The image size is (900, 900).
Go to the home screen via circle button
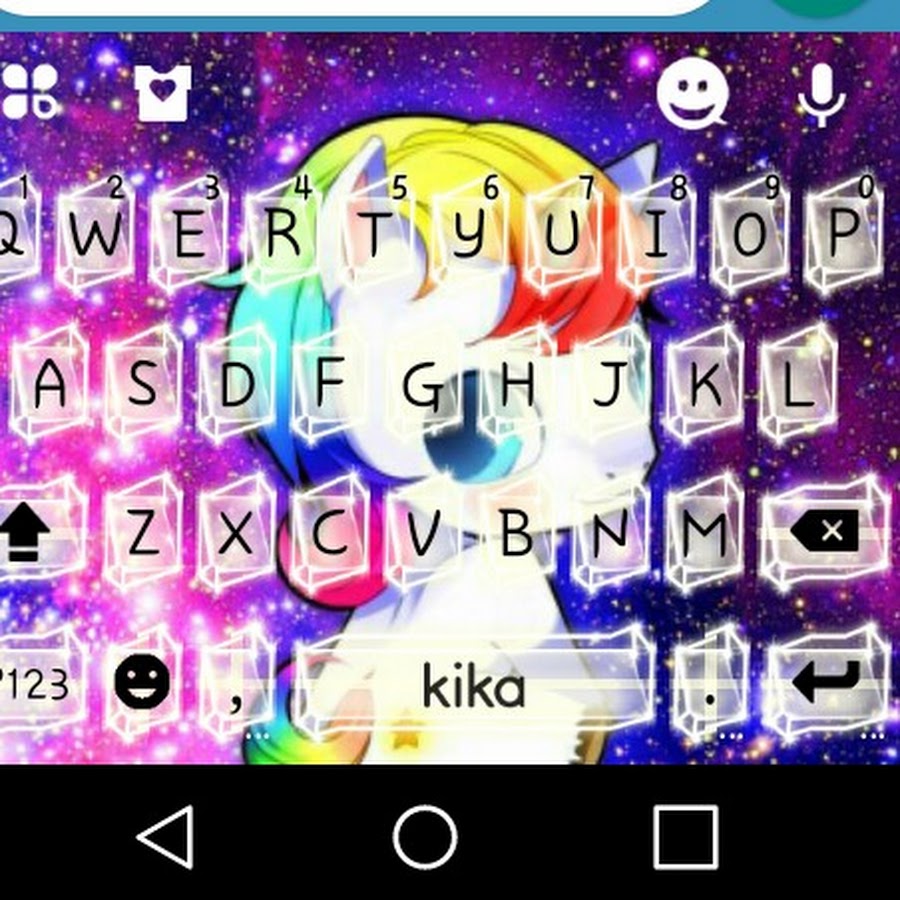pyautogui.click(x=425, y=836)
